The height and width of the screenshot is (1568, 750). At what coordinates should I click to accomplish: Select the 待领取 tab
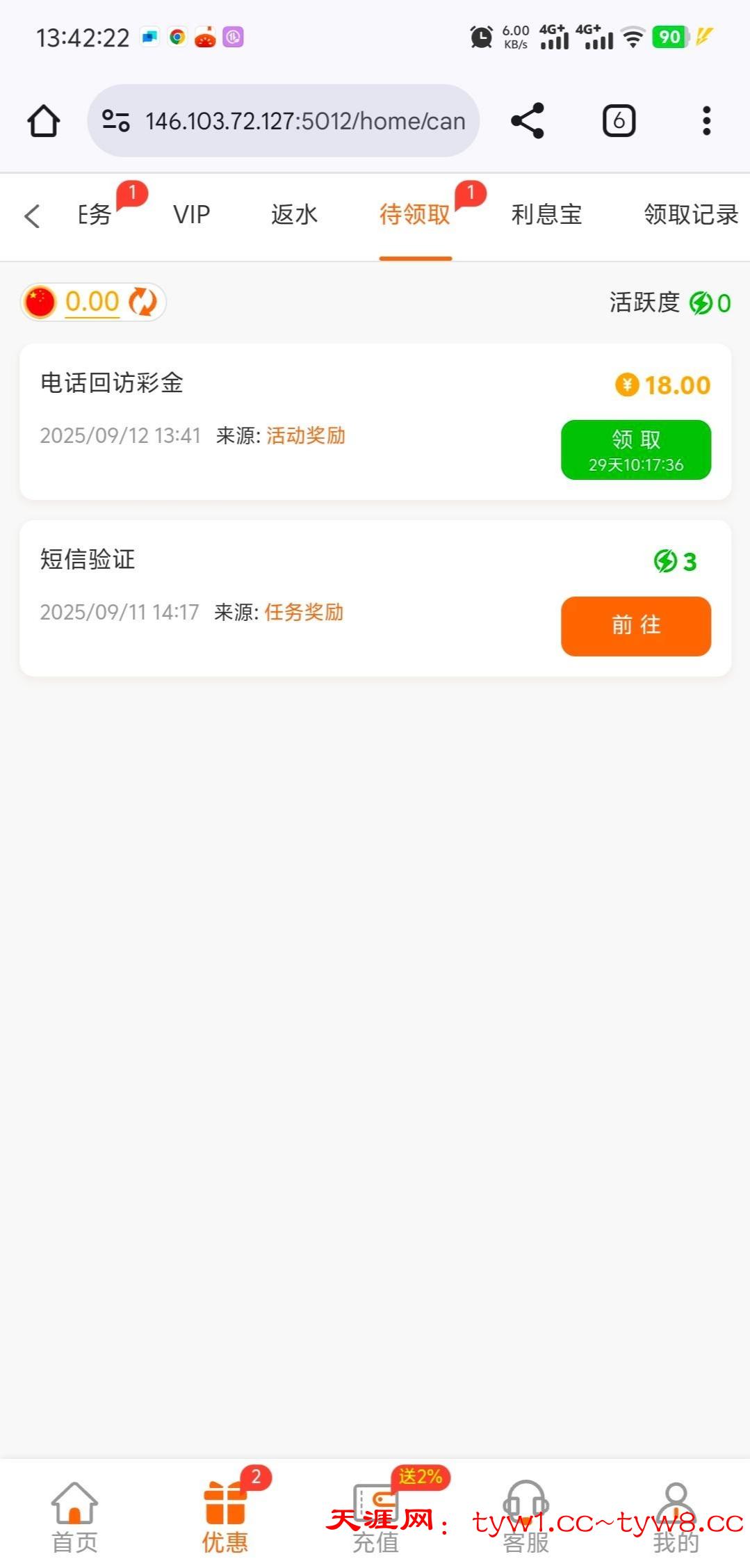pyautogui.click(x=415, y=215)
